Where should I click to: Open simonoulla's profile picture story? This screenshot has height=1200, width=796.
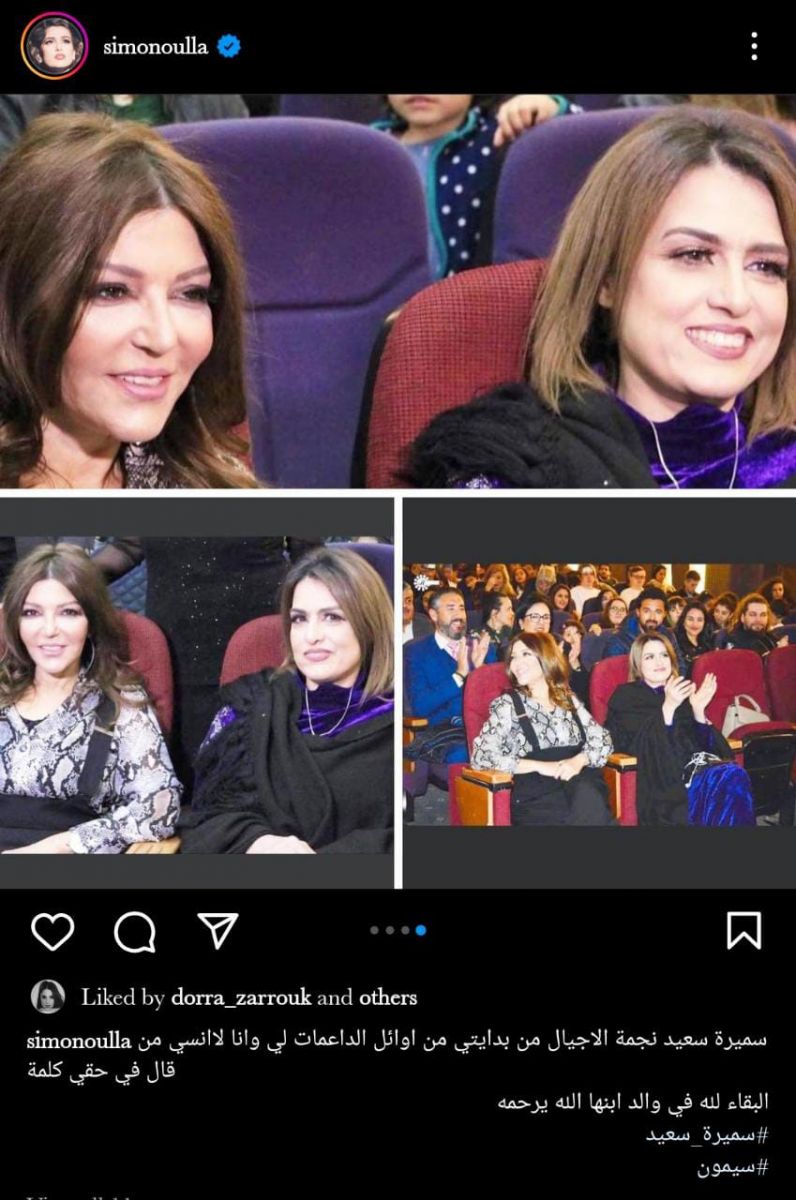[x=54, y=46]
